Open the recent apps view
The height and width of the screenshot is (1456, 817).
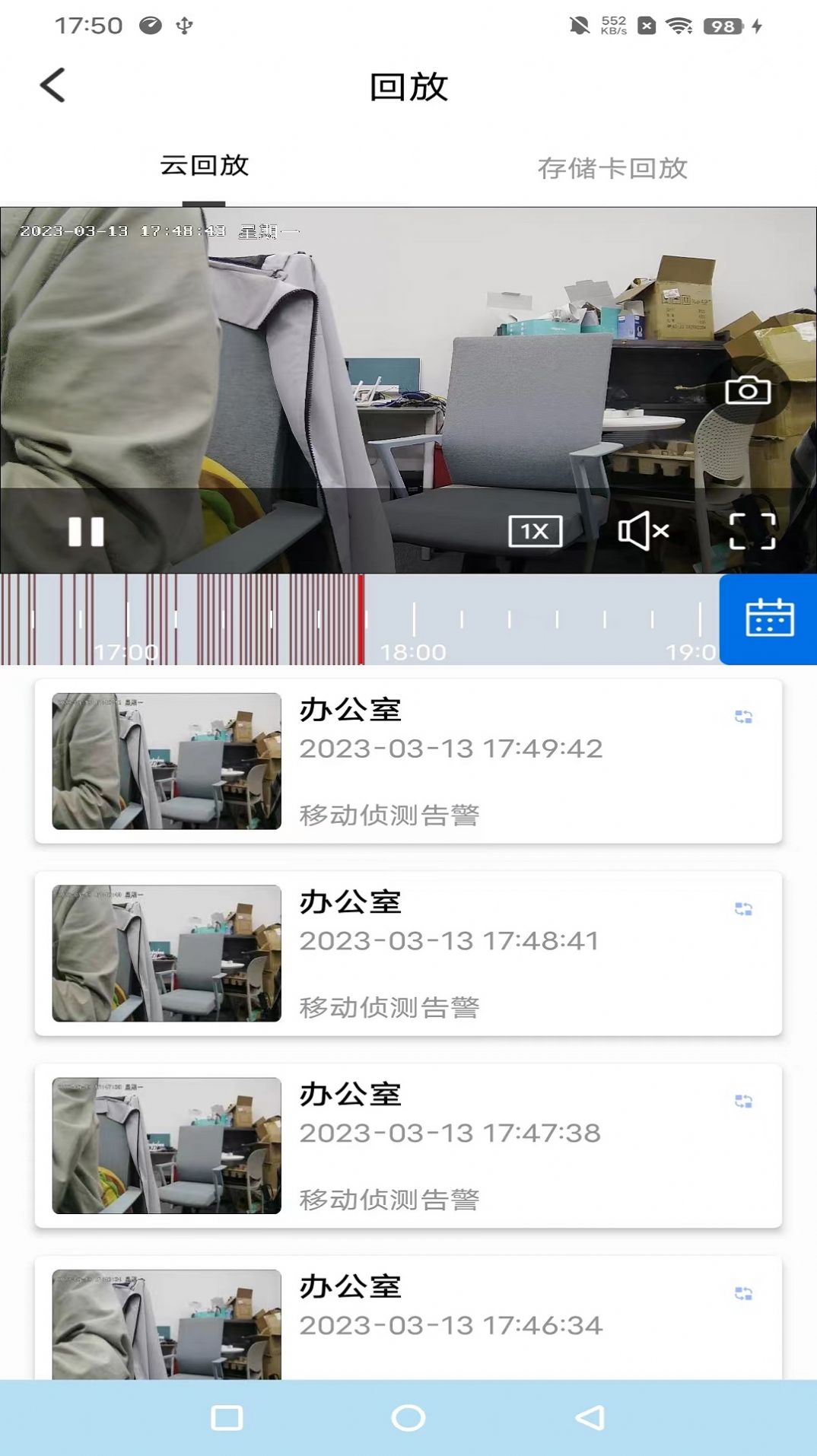(227, 1418)
